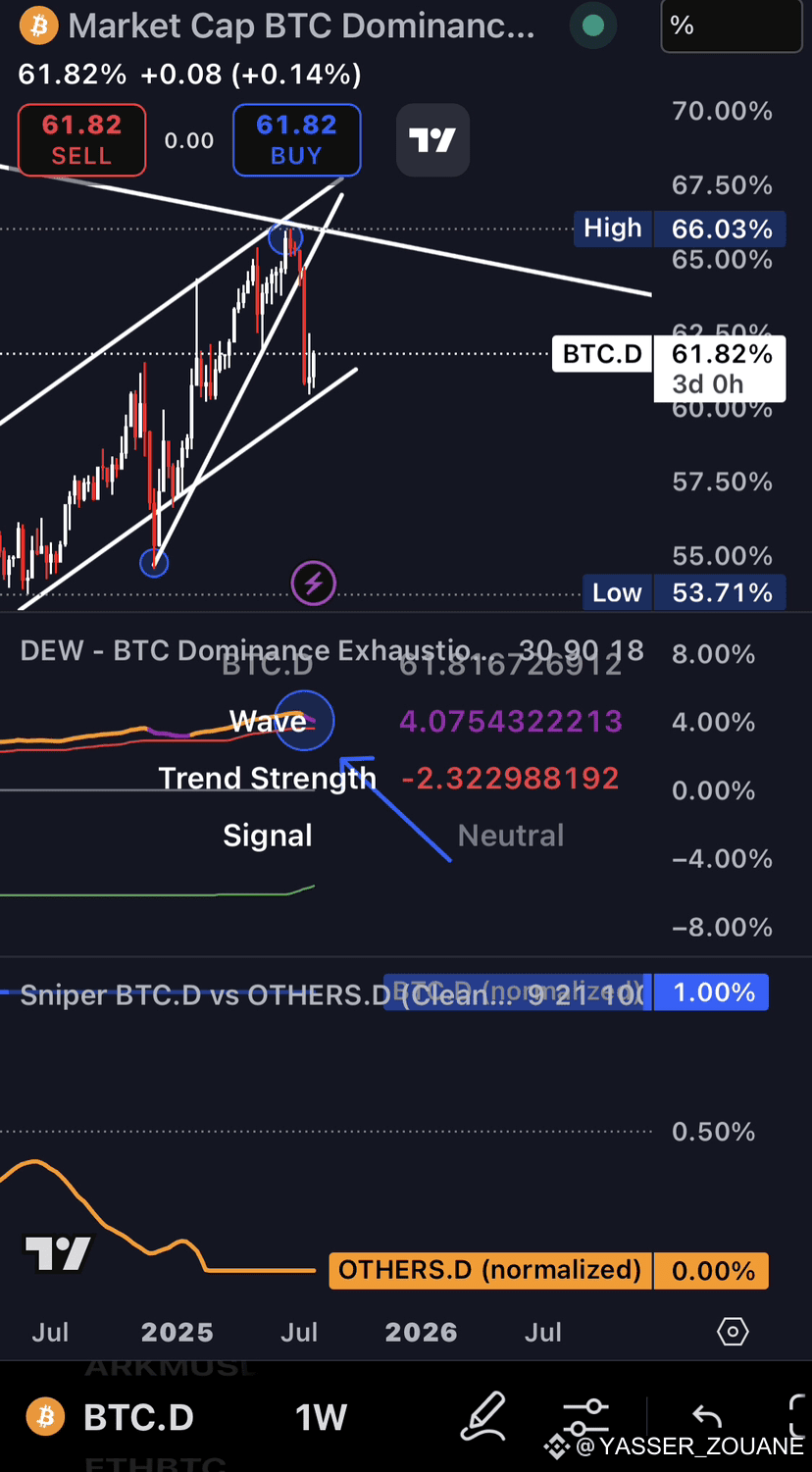The height and width of the screenshot is (1472, 812).
Task: Change the 1W chart interval
Action: coord(322,1417)
